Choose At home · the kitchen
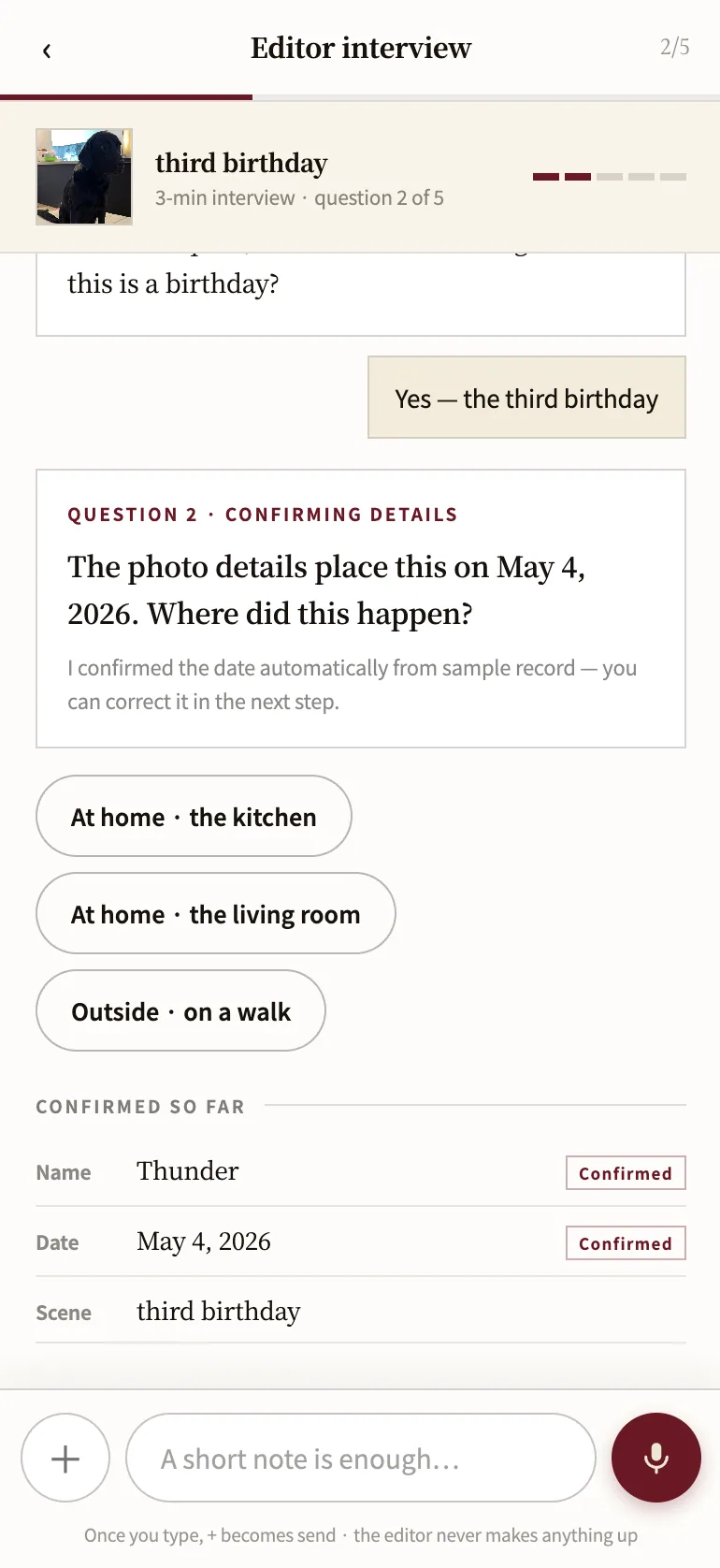This screenshot has height=1568, width=720. [x=194, y=816]
